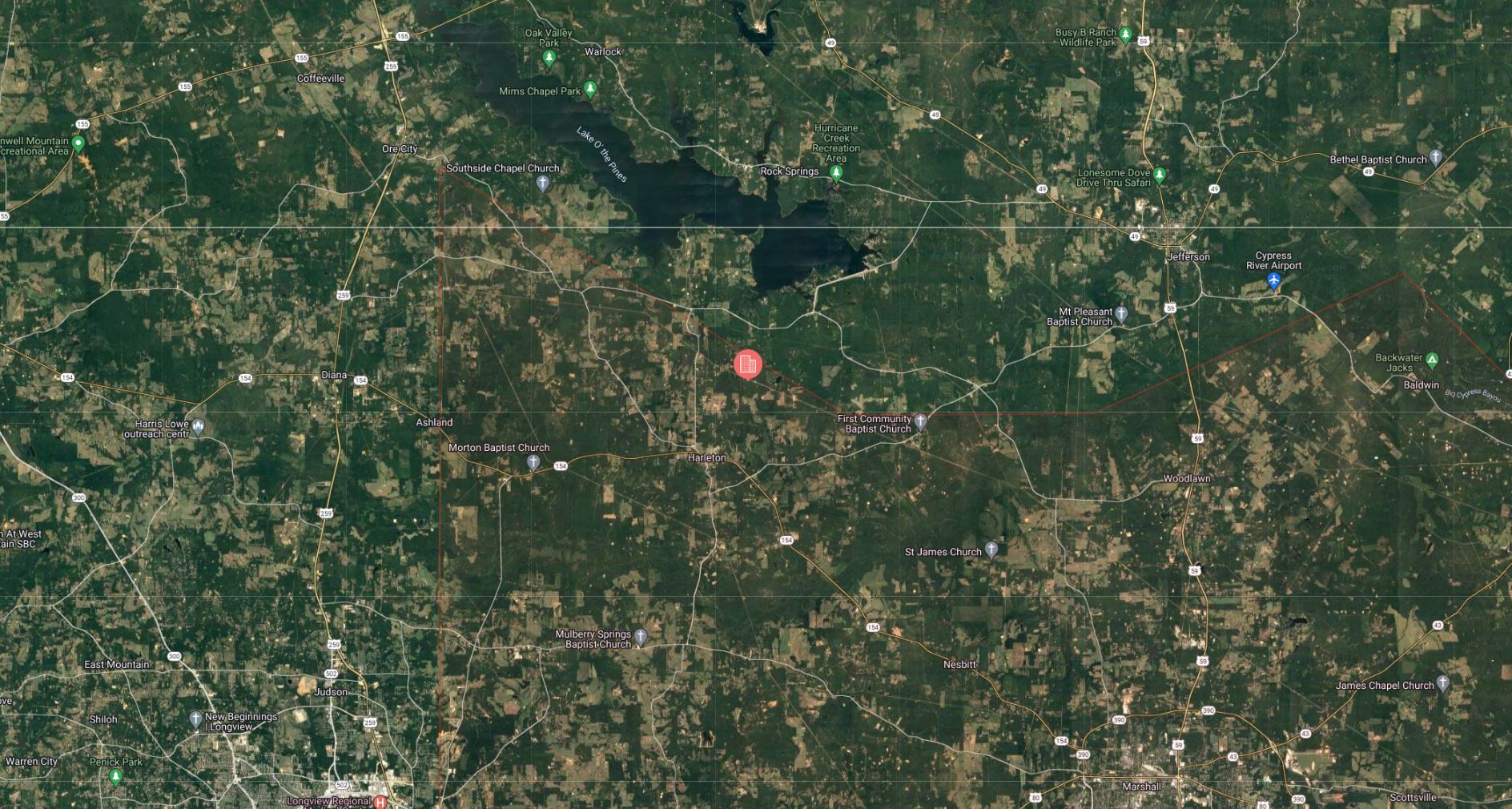Viewport: 1512px width, 809px height.
Task: Tap Harris Lowe outreach centr pin
Action: [199, 427]
